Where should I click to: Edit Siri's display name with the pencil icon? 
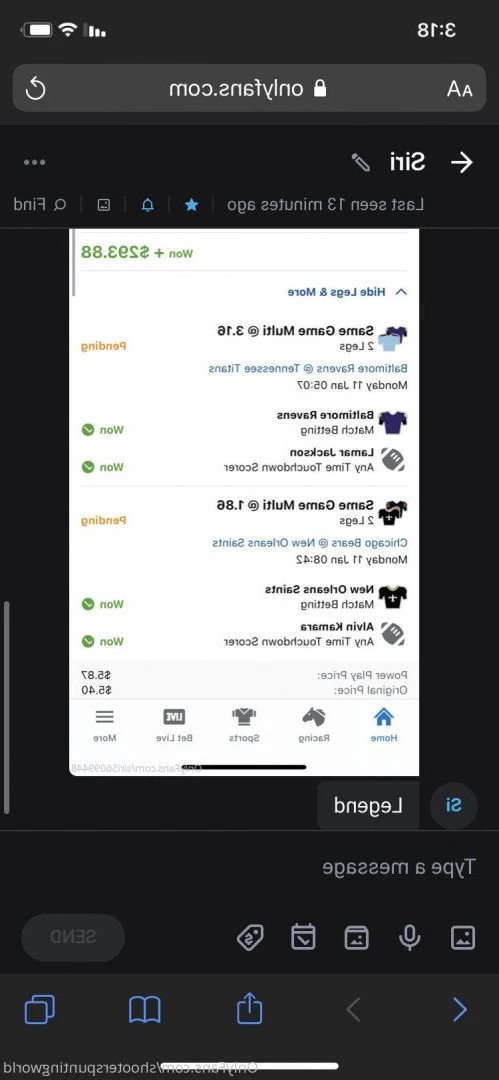click(x=360, y=163)
